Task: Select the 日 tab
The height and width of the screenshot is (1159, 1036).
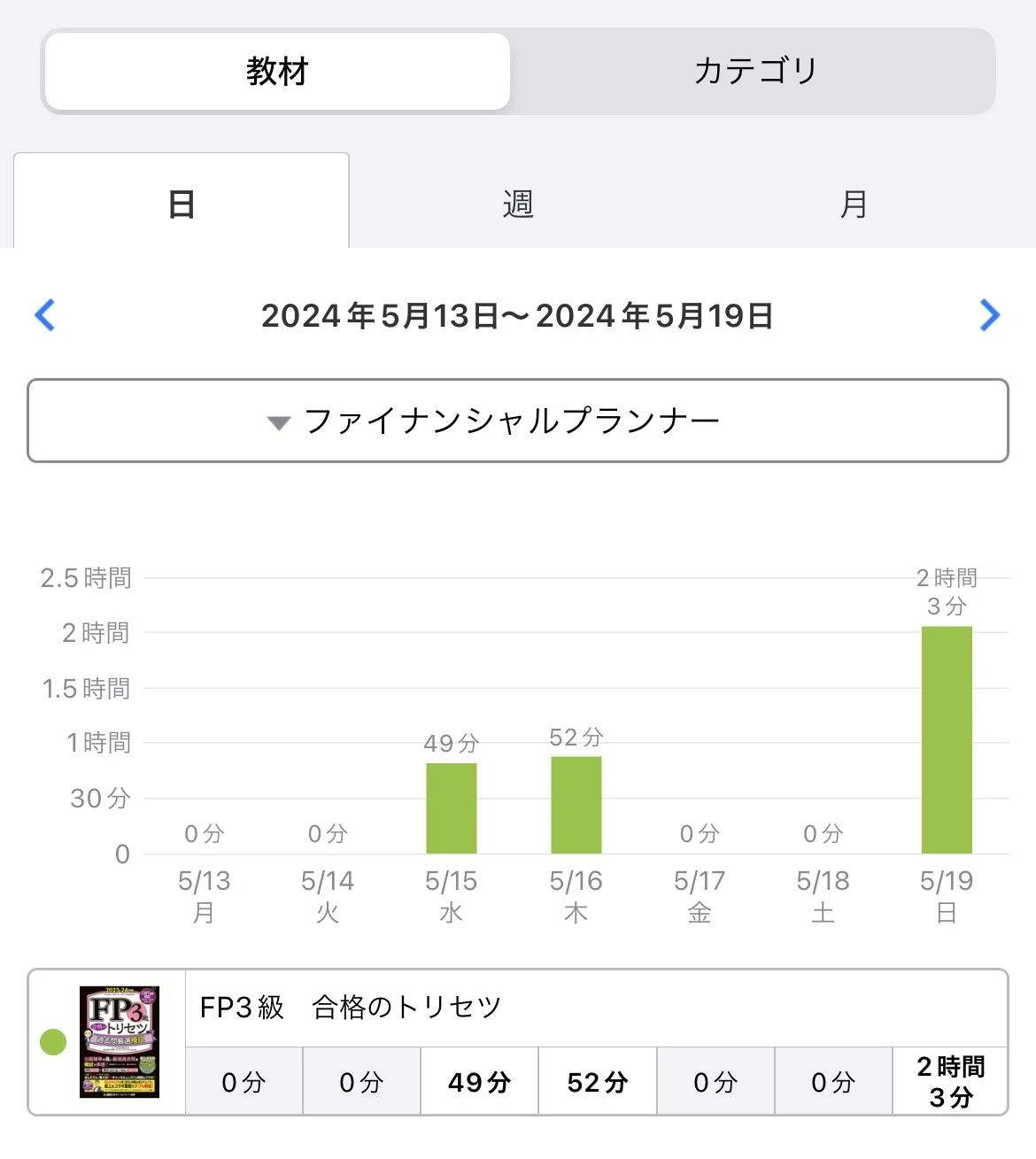Action: click(x=182, y=202)
